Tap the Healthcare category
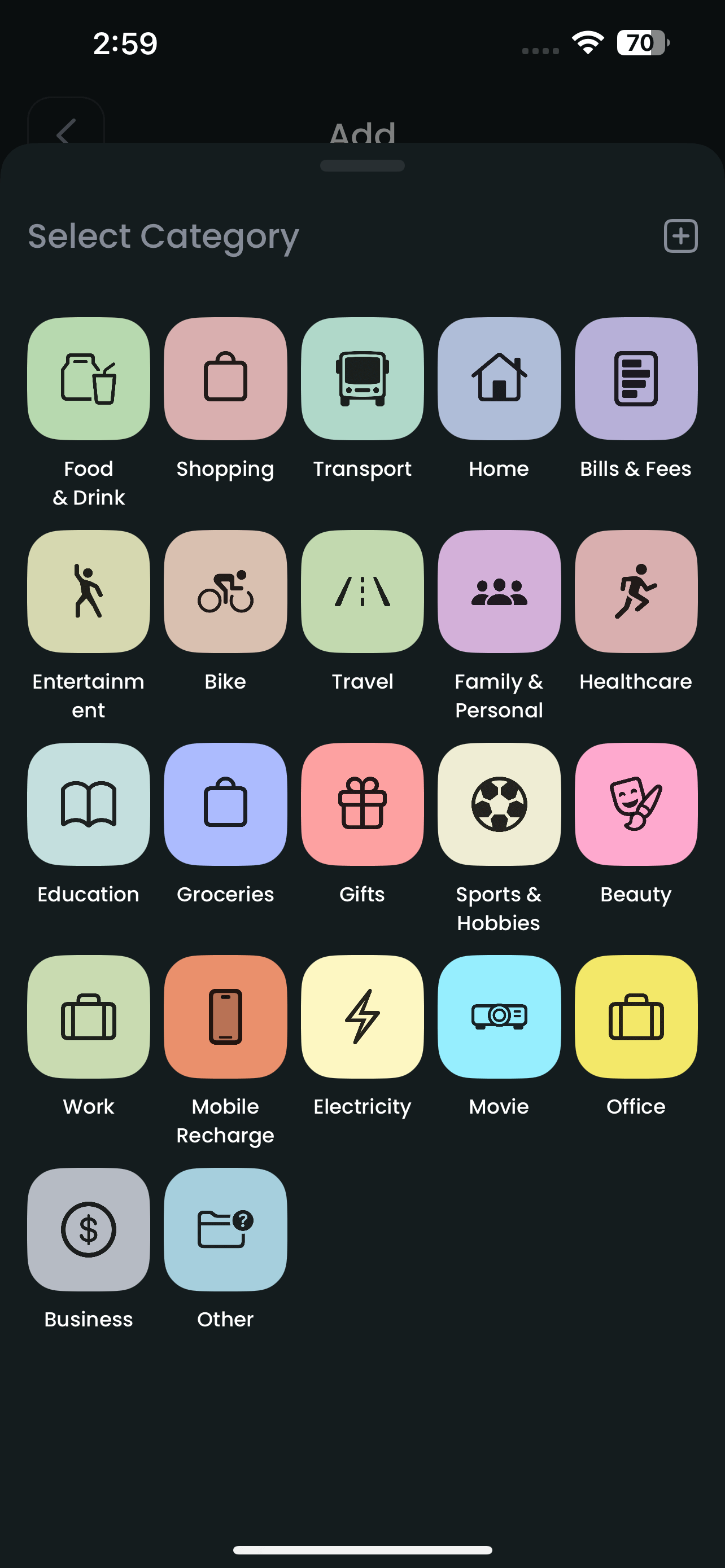725x1568 pixels. (x=636, y=591)
